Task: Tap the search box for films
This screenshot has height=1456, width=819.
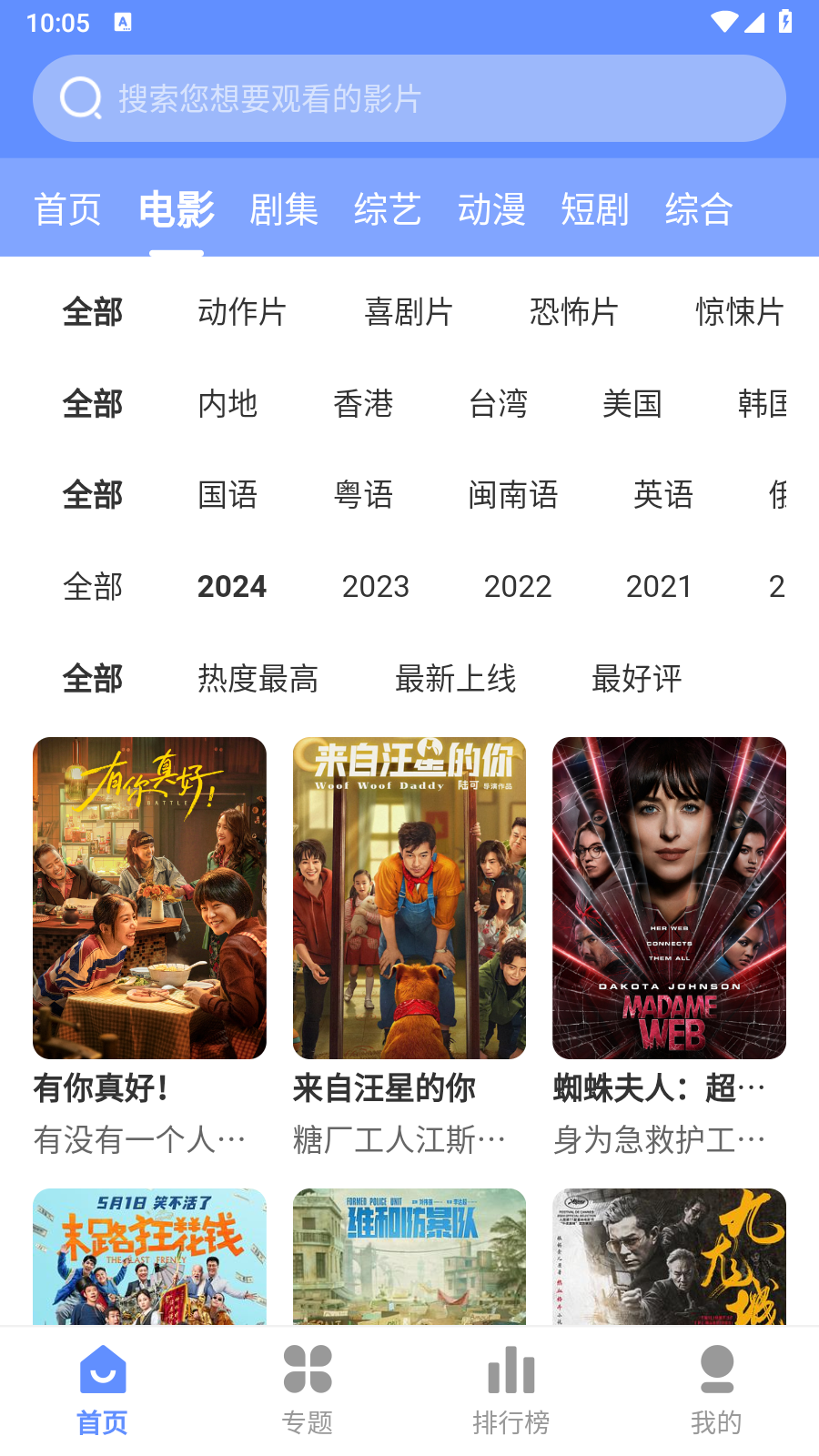Action: (409, 98)
